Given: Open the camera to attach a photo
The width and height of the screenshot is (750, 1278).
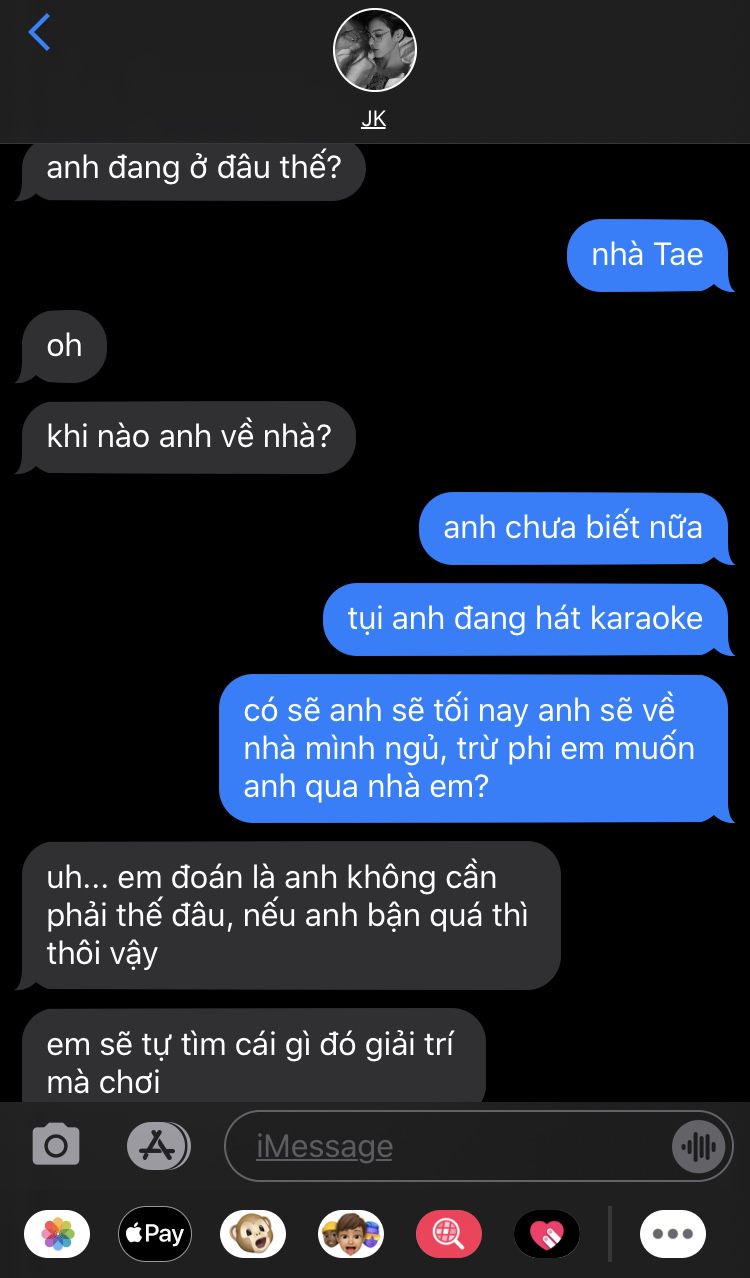Looking at the screenshot, I should pyautogui.click(x=56, y=1145).
